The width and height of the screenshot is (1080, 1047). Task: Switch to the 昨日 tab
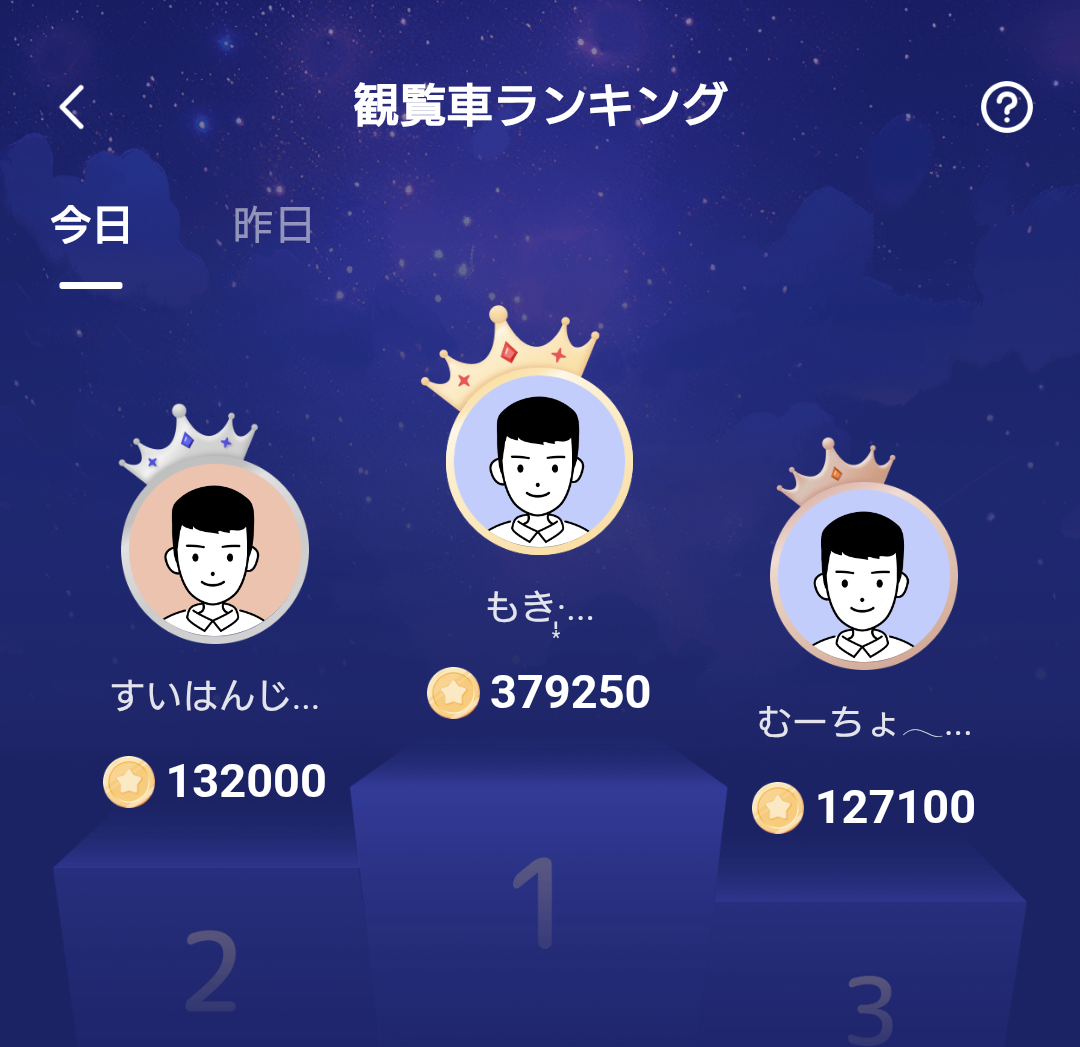click(273, 226)
